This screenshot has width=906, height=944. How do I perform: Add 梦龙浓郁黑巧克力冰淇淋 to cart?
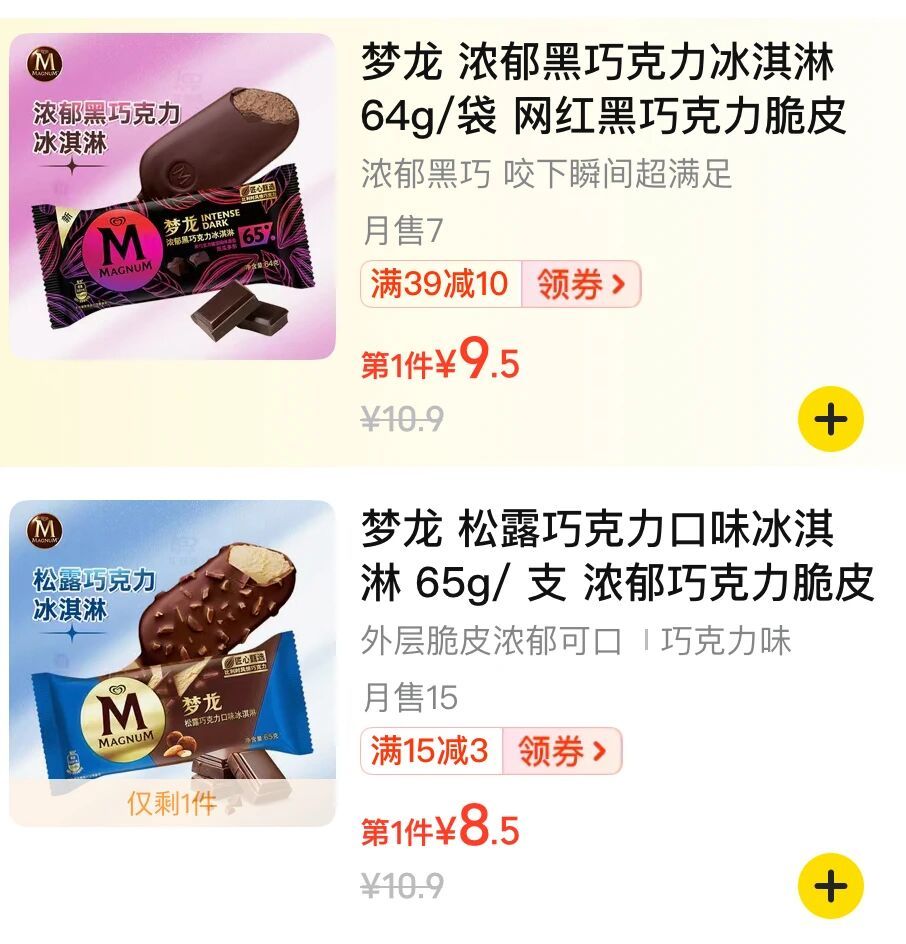coord(830,419)
